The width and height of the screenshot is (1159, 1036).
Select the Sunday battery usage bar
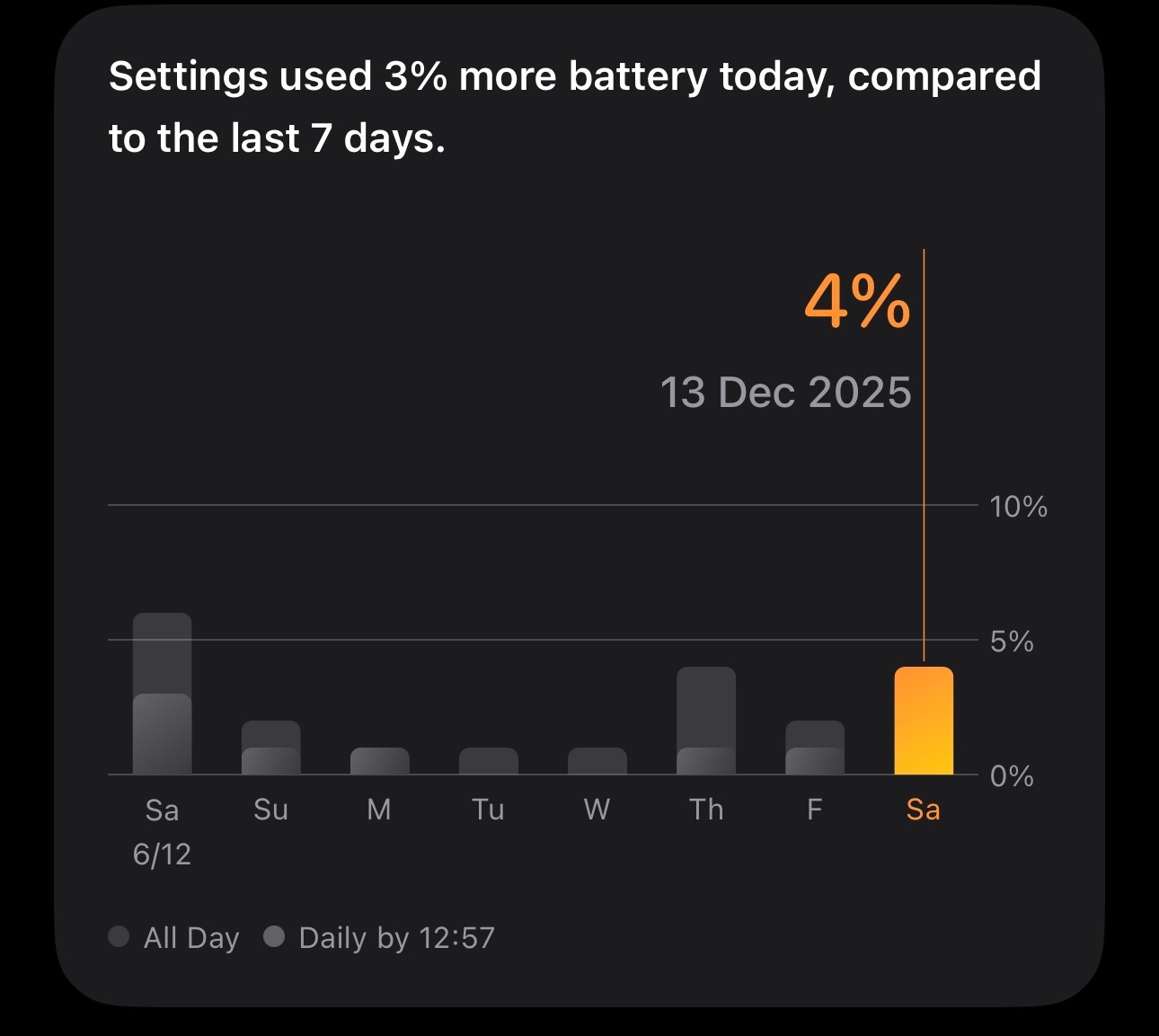(270, 748)
